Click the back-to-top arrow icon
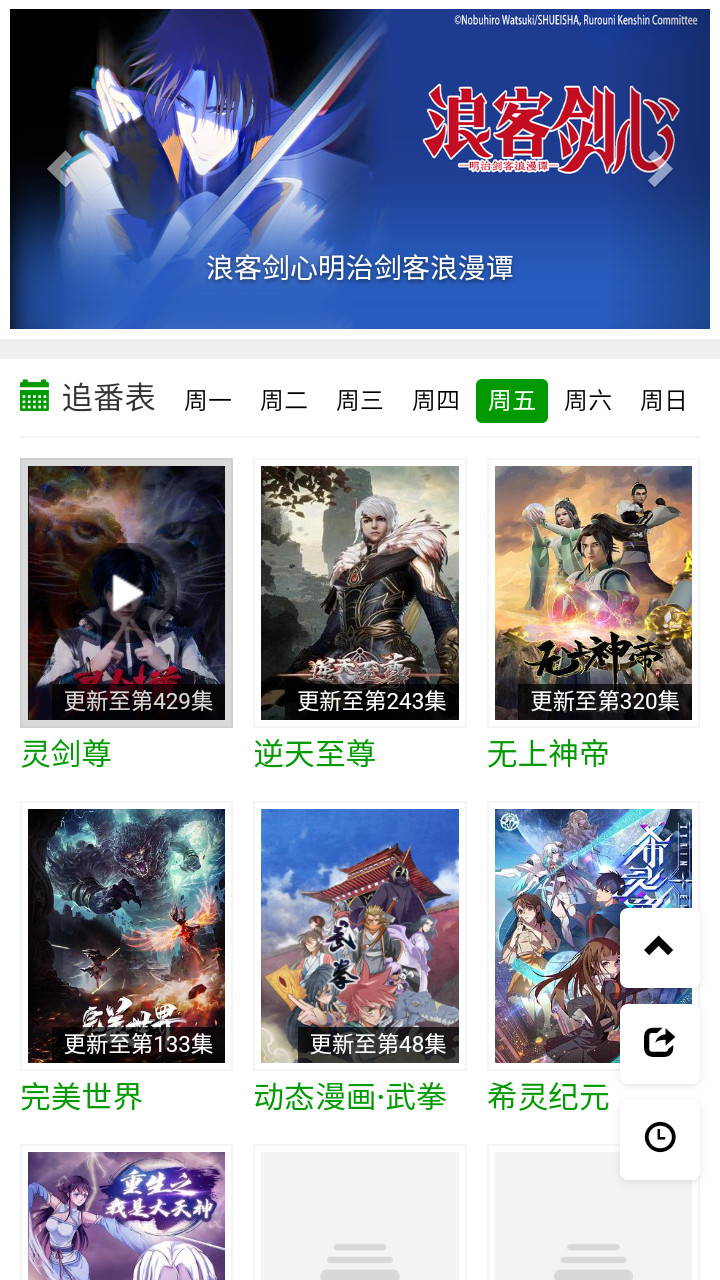The width and height of the screenshot is (720, 1280). pos(659,946)
